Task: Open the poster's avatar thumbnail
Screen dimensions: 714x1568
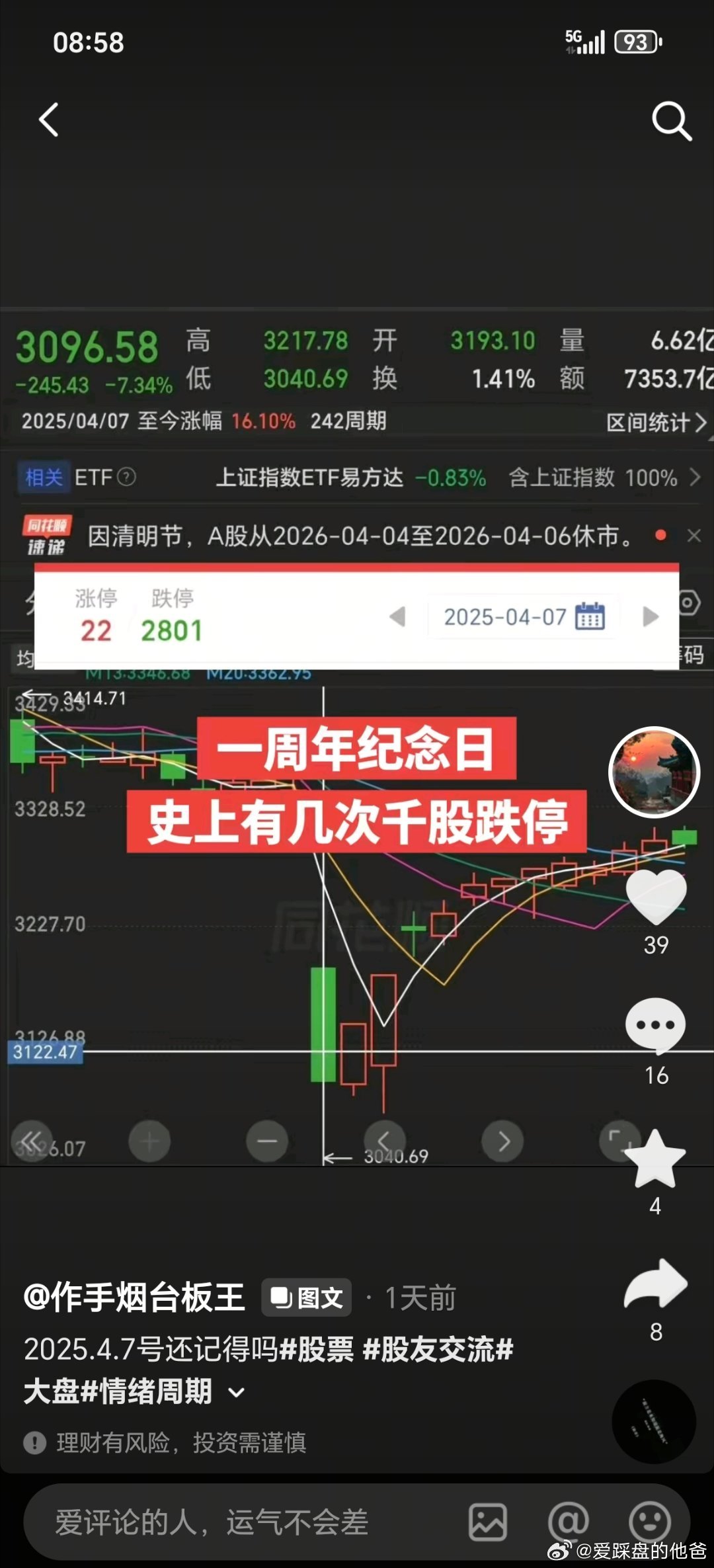Action: click(x=653, y=774)
